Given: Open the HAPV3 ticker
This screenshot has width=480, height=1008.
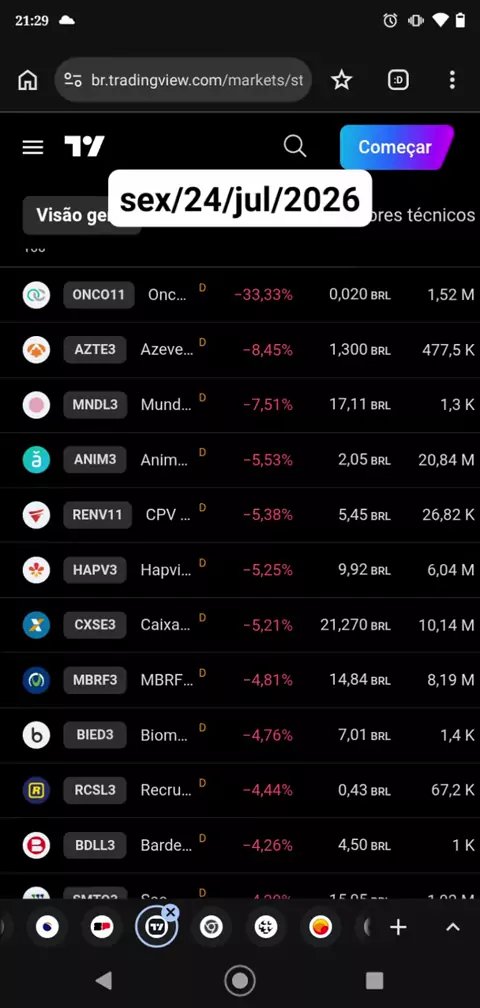Looking at the screenshot, I should (95, 570).
